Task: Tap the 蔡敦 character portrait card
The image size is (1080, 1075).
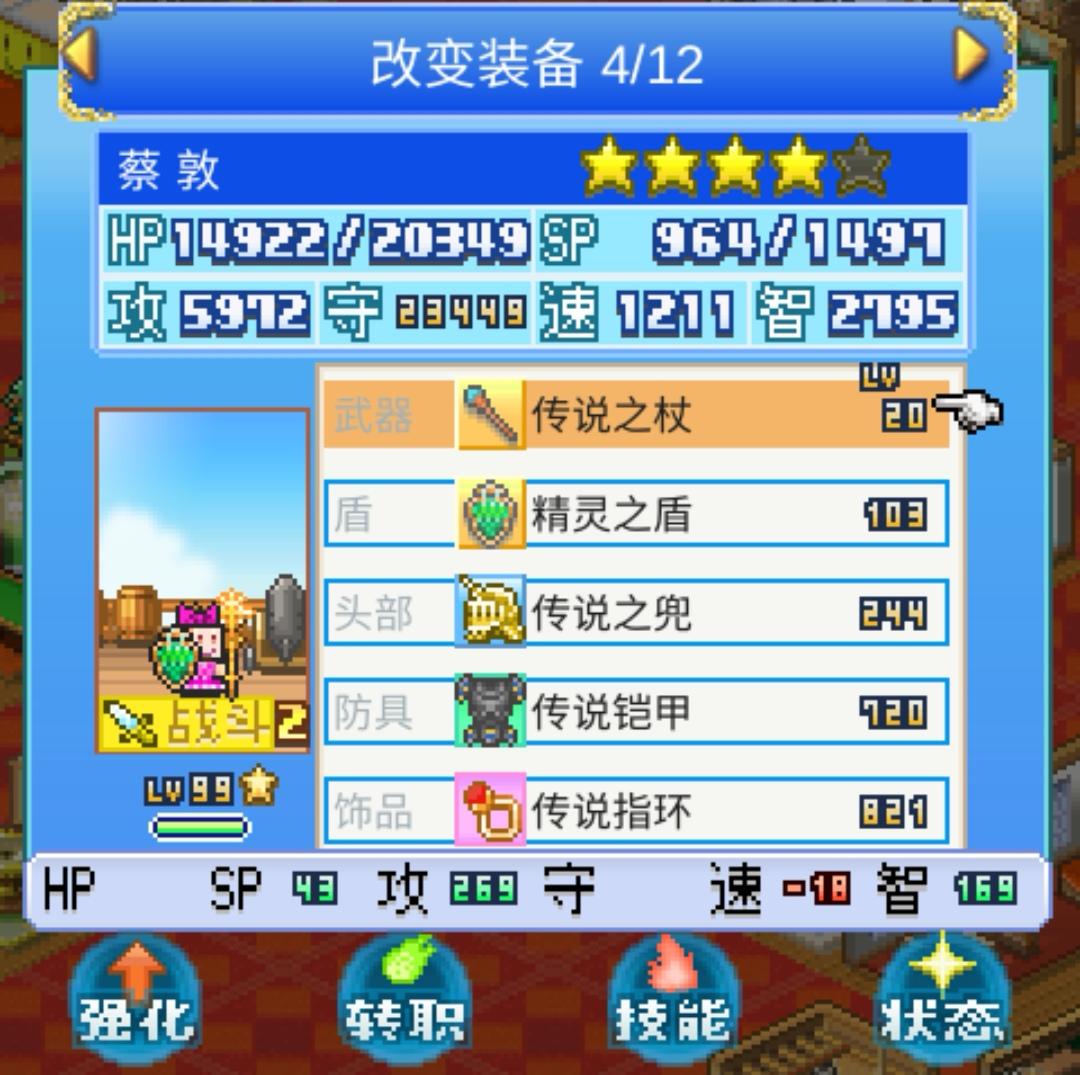Action: pyautogui.click(x=203, y=580)
